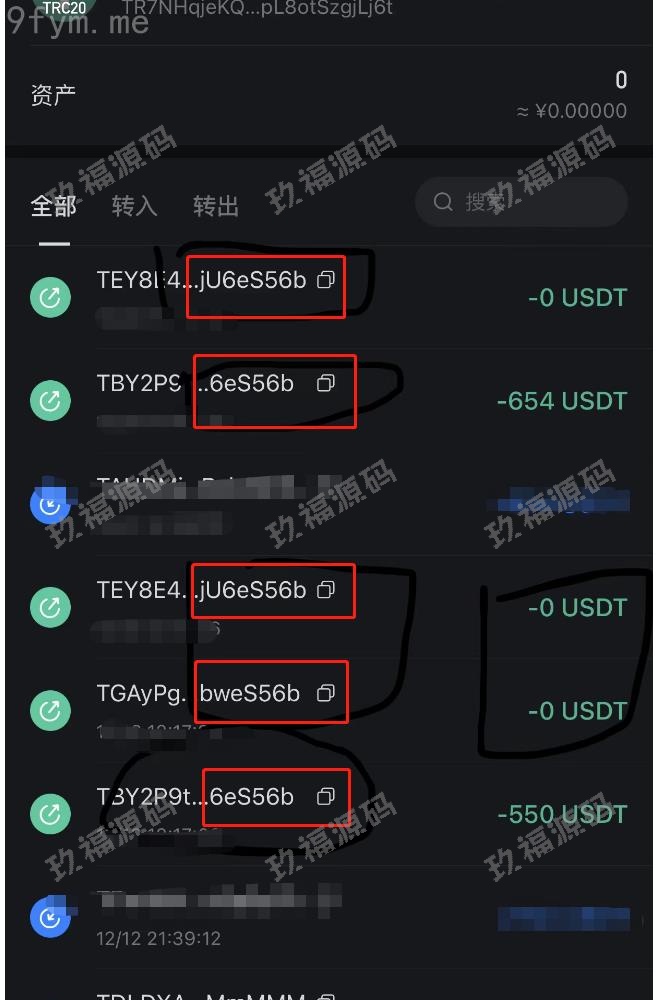Copy the address on the -654 USDT row

325,383
